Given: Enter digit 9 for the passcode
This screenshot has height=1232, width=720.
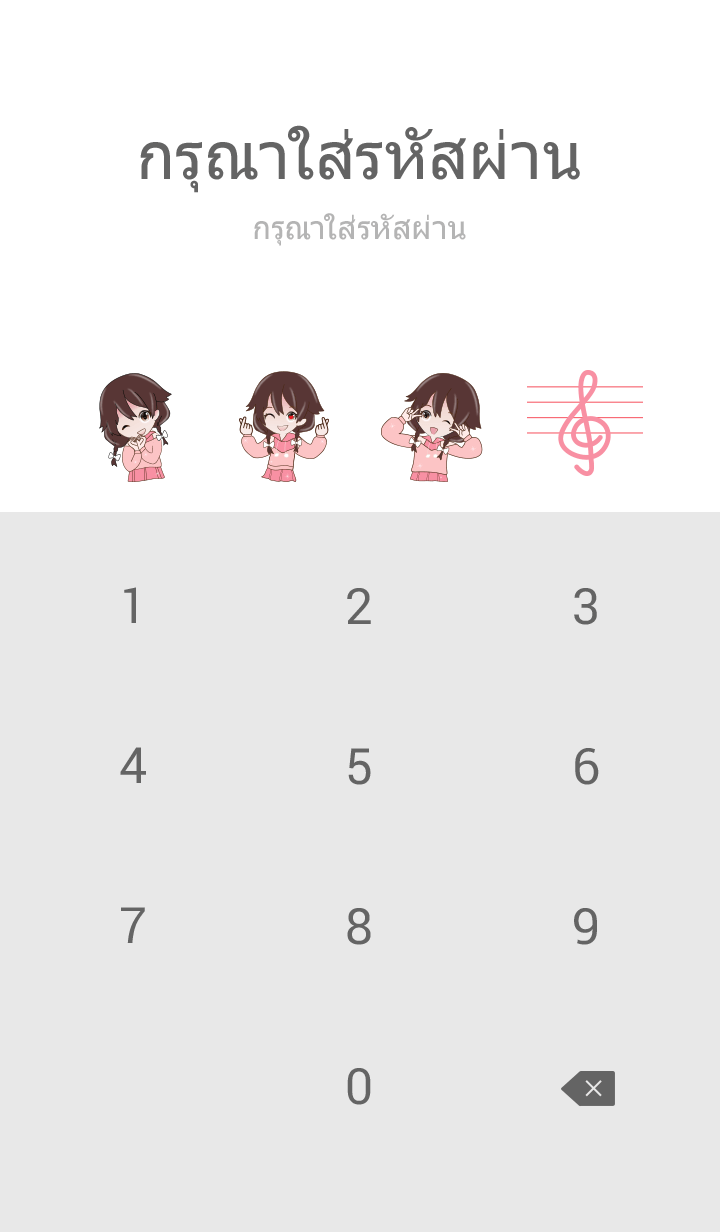Looking at the screenshot, I should (x=585, y=927).
